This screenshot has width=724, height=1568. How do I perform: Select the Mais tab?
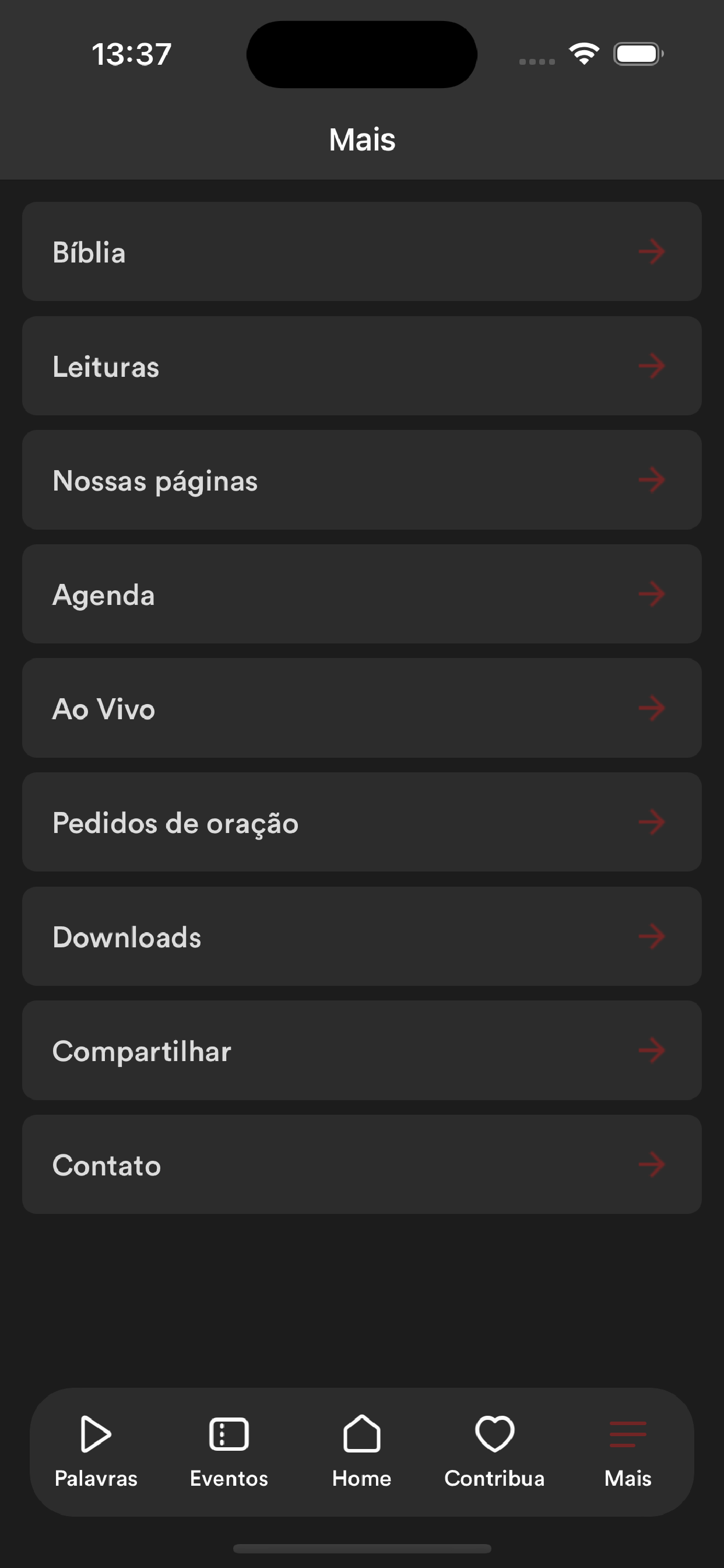(627, 1451)
